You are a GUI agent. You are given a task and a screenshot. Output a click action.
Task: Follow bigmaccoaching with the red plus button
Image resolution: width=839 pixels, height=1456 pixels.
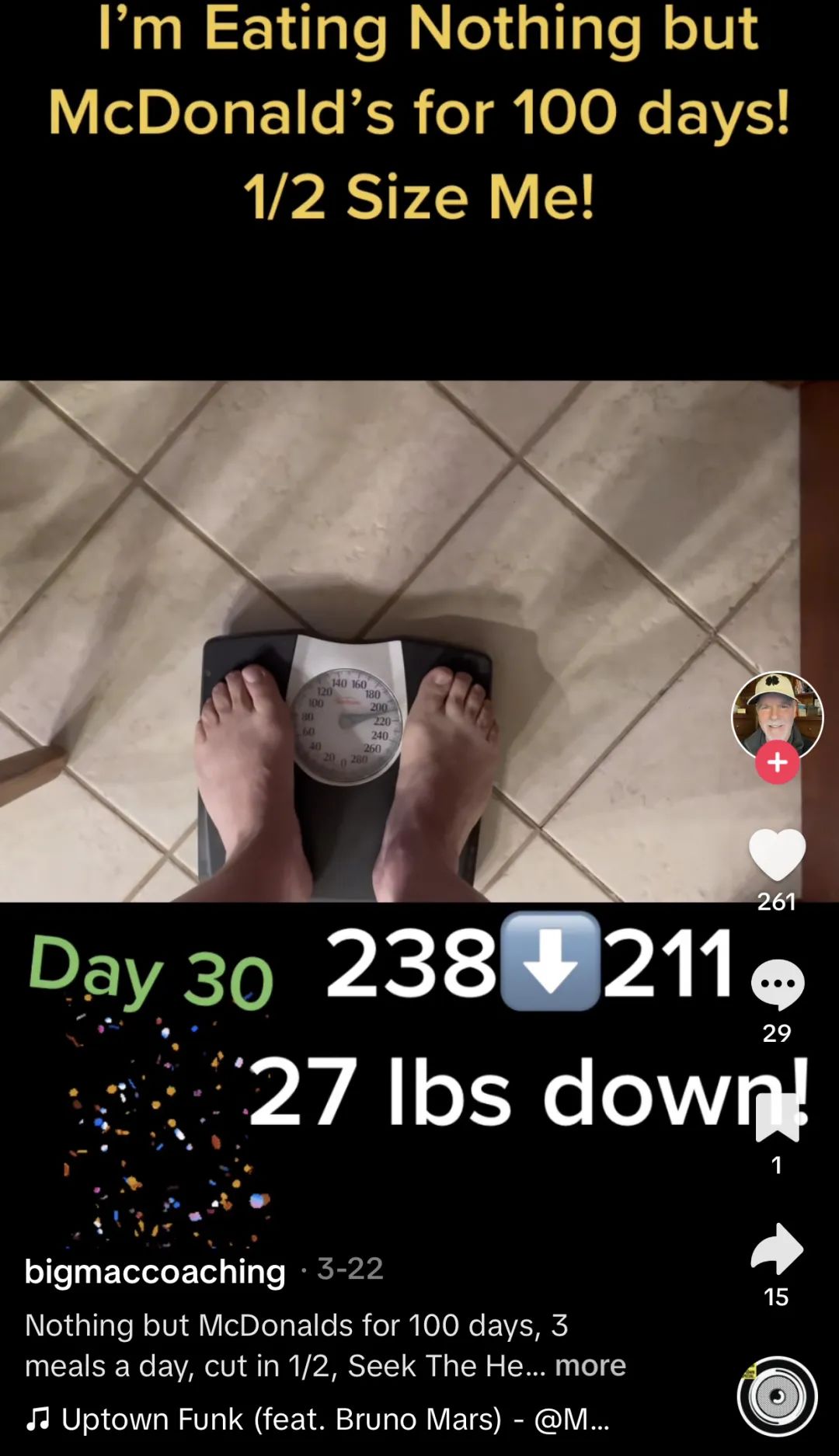tap(777, 762)
